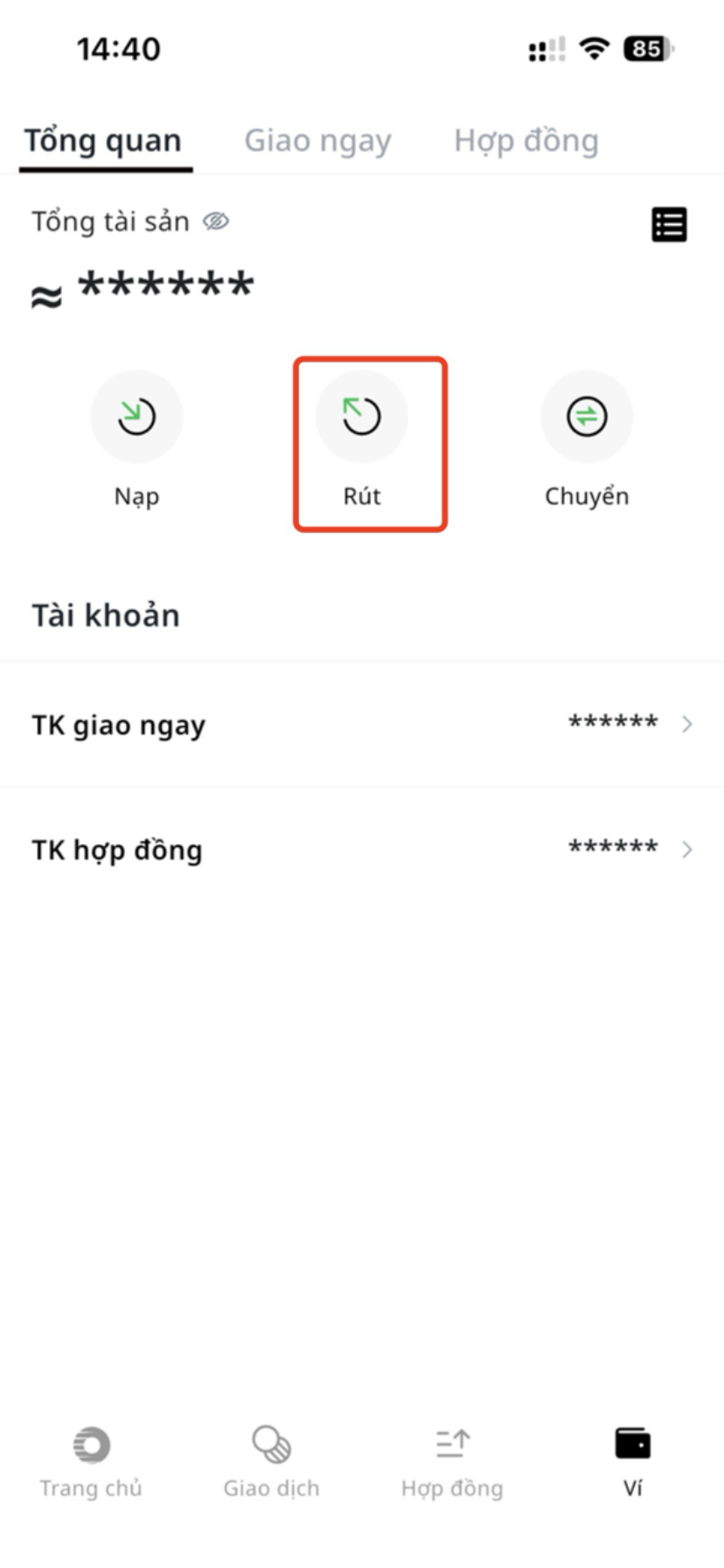Image resolution: width=724 pixels, height=1568 pixels.
Task: Switch to the Giao ngay tab
Action: tap(317, 141)
